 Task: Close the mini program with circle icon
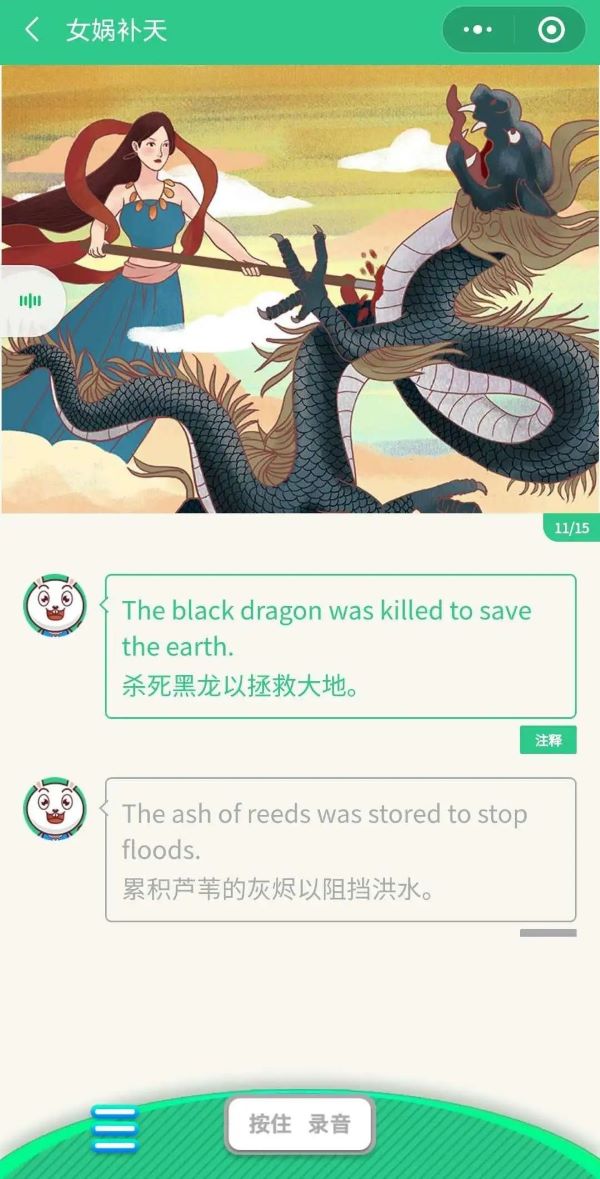(x=551, y=30)
